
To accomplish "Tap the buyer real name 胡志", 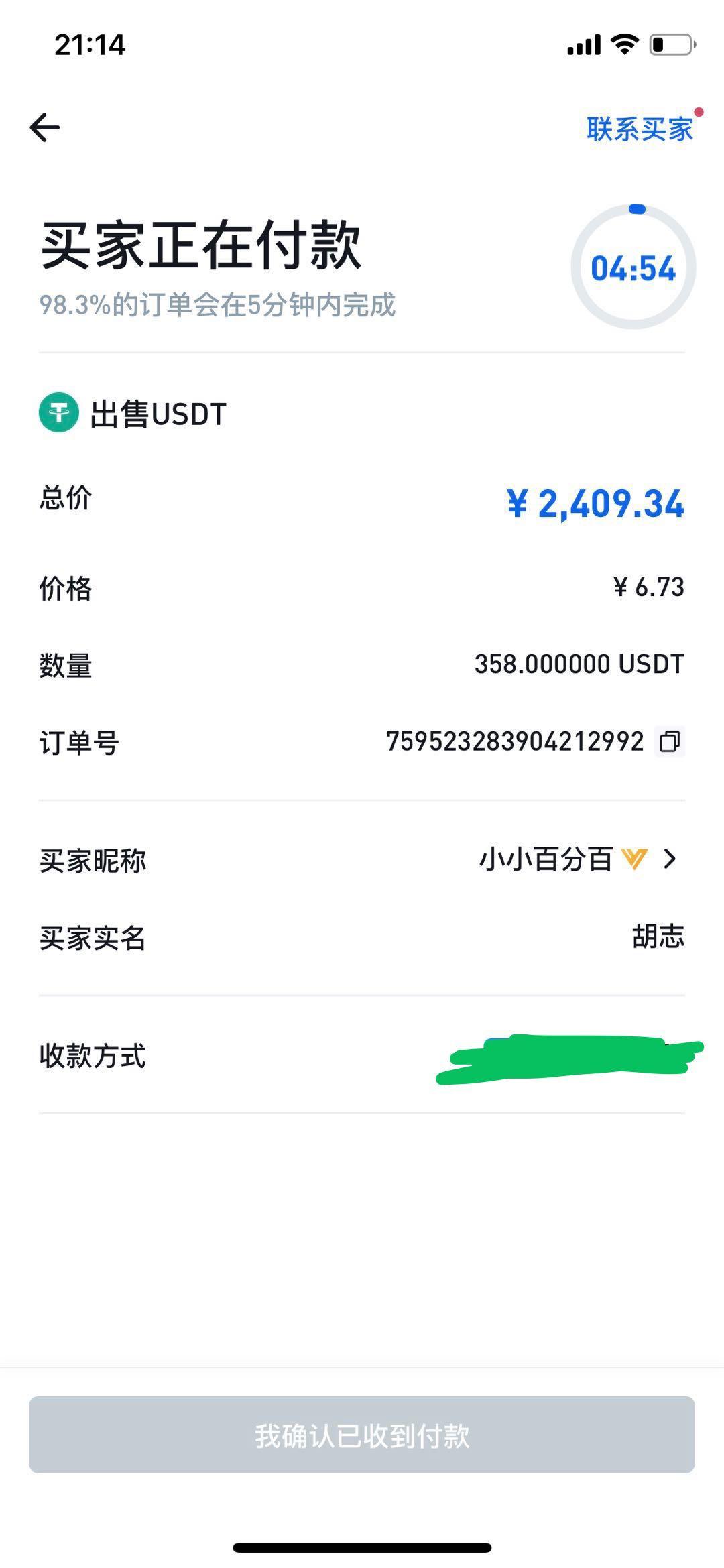I will [658, 938].
